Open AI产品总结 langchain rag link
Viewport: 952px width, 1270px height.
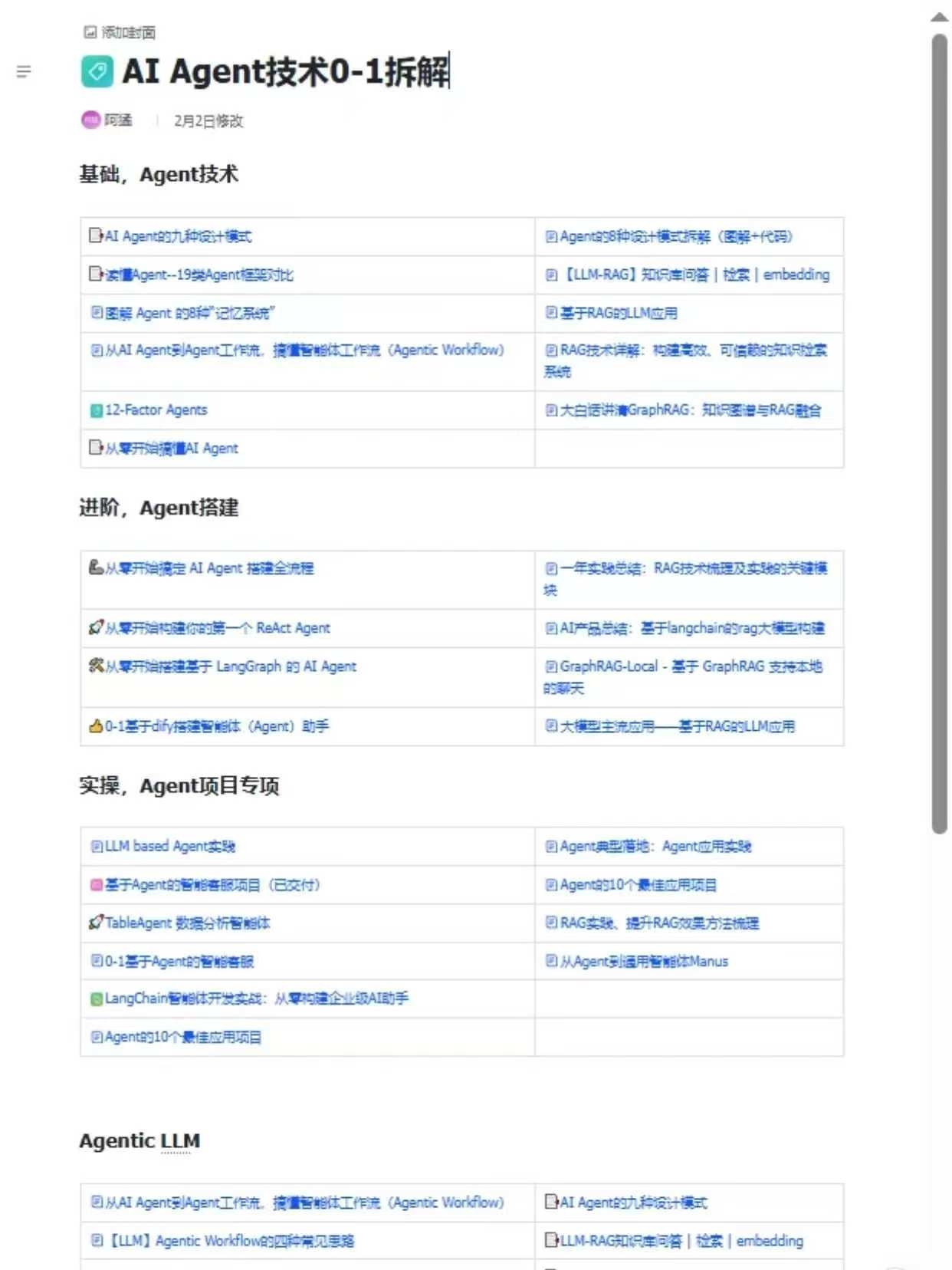pyautogui.click(x=691, y=628)
